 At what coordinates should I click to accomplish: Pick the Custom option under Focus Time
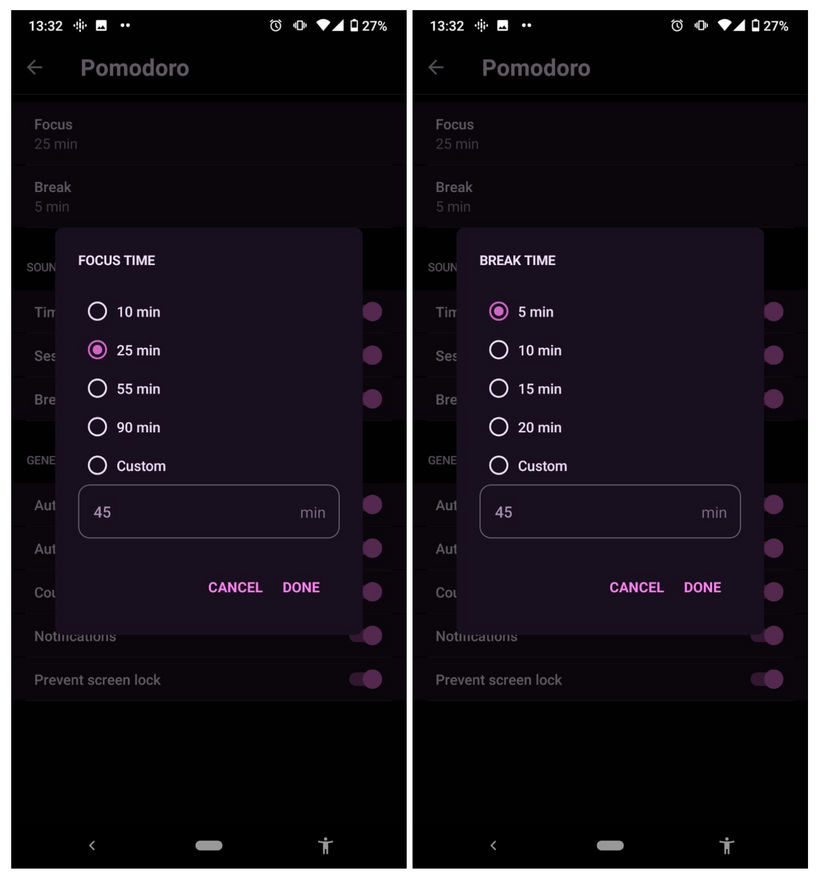pyautogui.click(x=98, y=466)
